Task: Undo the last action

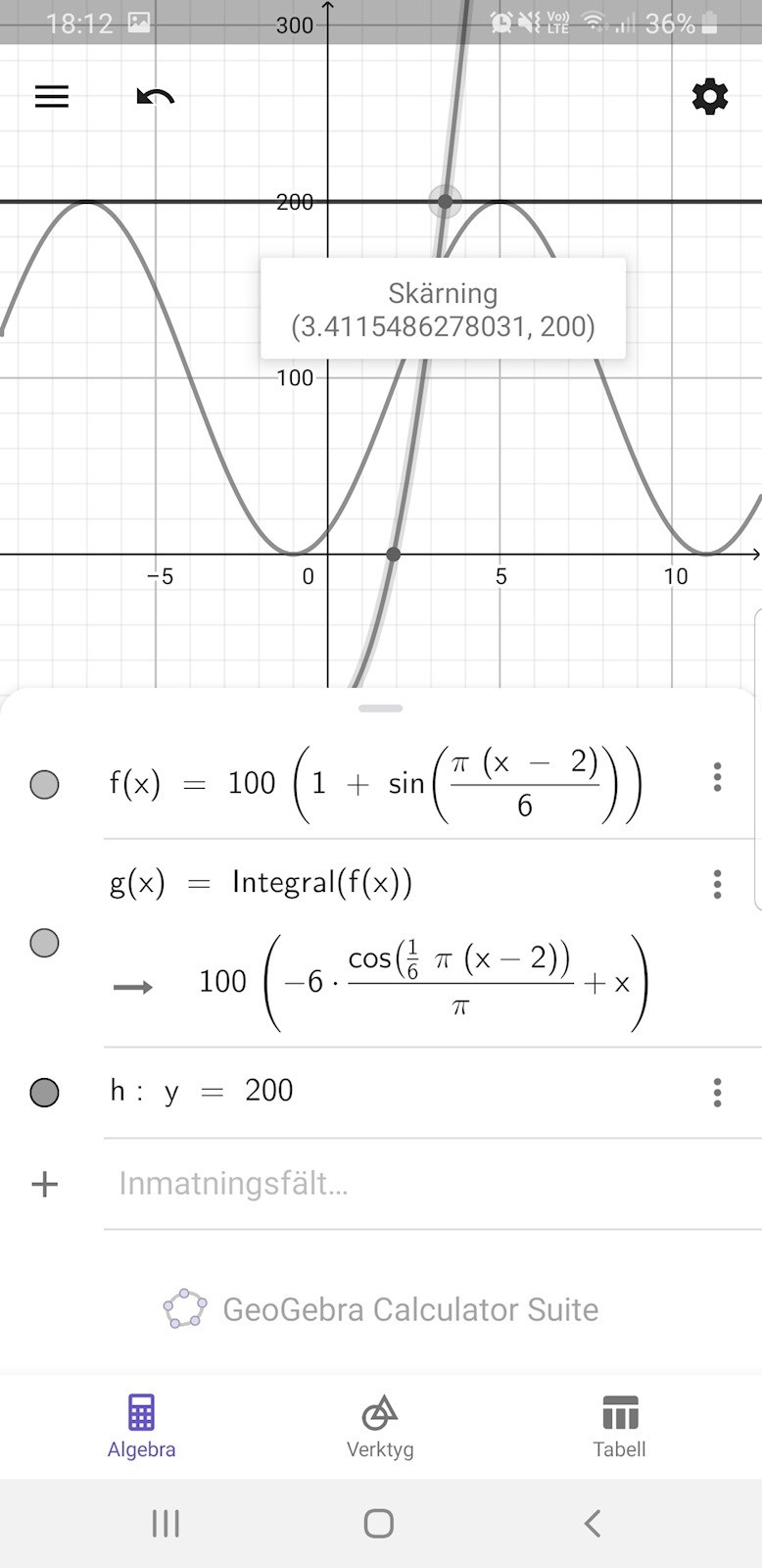Action: tap(155, 96)
